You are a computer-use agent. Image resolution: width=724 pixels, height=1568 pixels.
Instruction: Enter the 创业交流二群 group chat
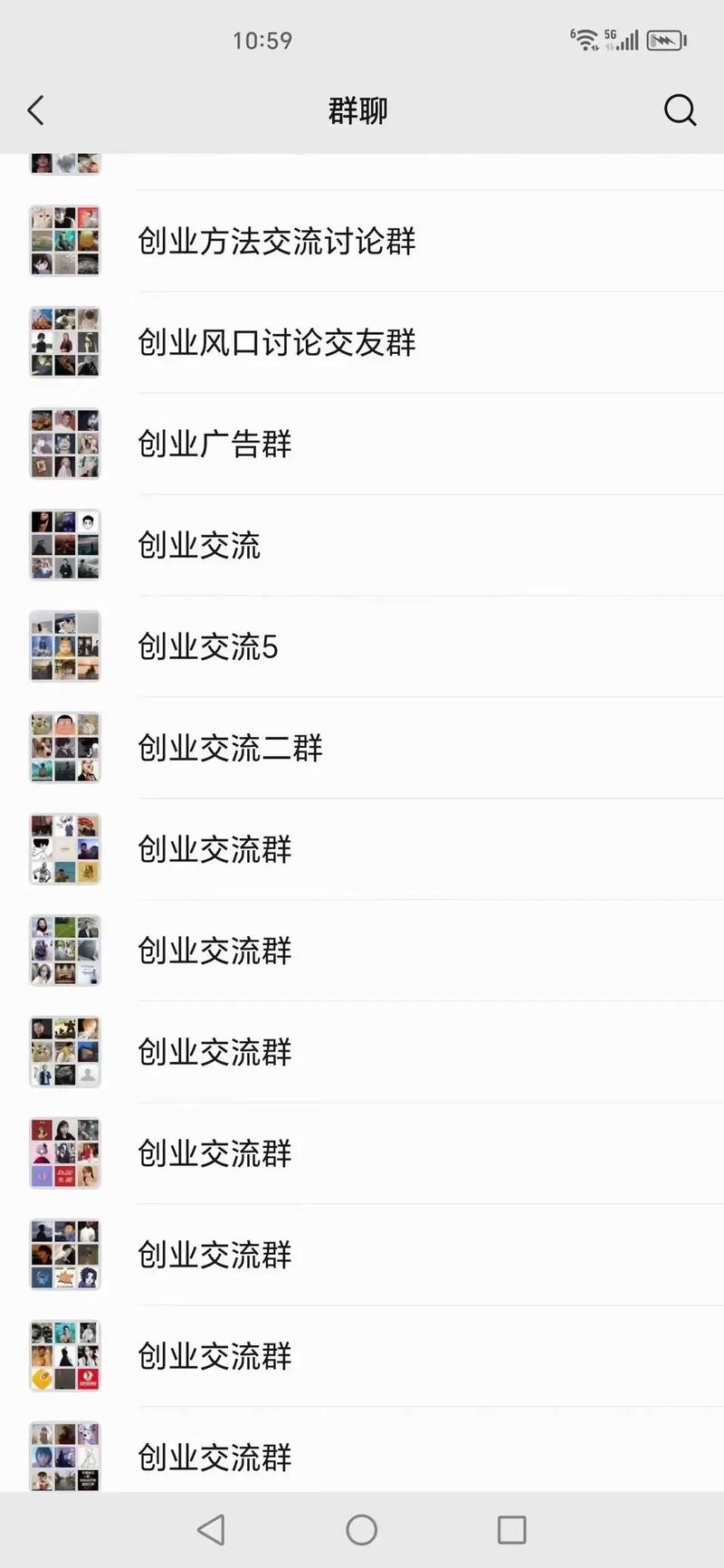pos(229,748)
